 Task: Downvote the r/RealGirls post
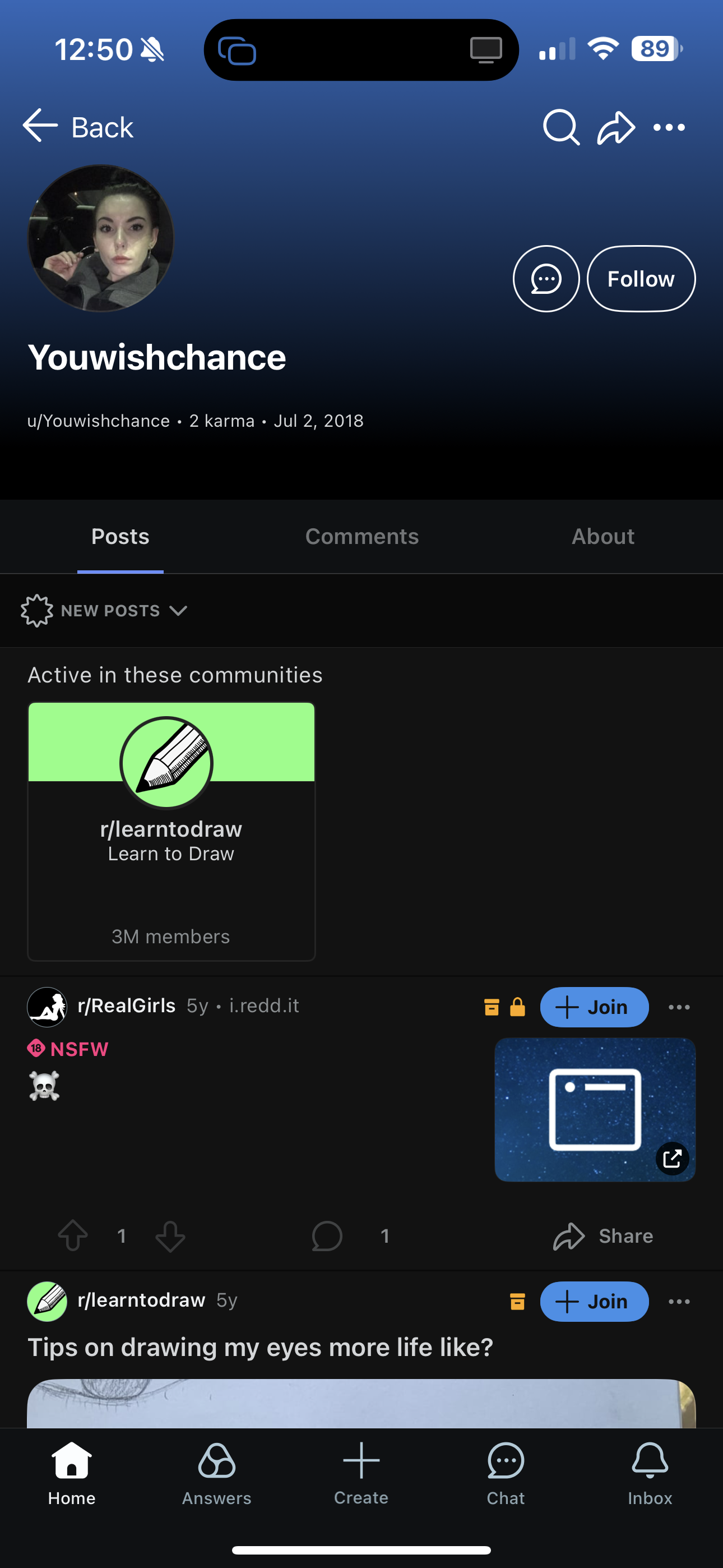pyautogui.click(x=170, y=1236)
